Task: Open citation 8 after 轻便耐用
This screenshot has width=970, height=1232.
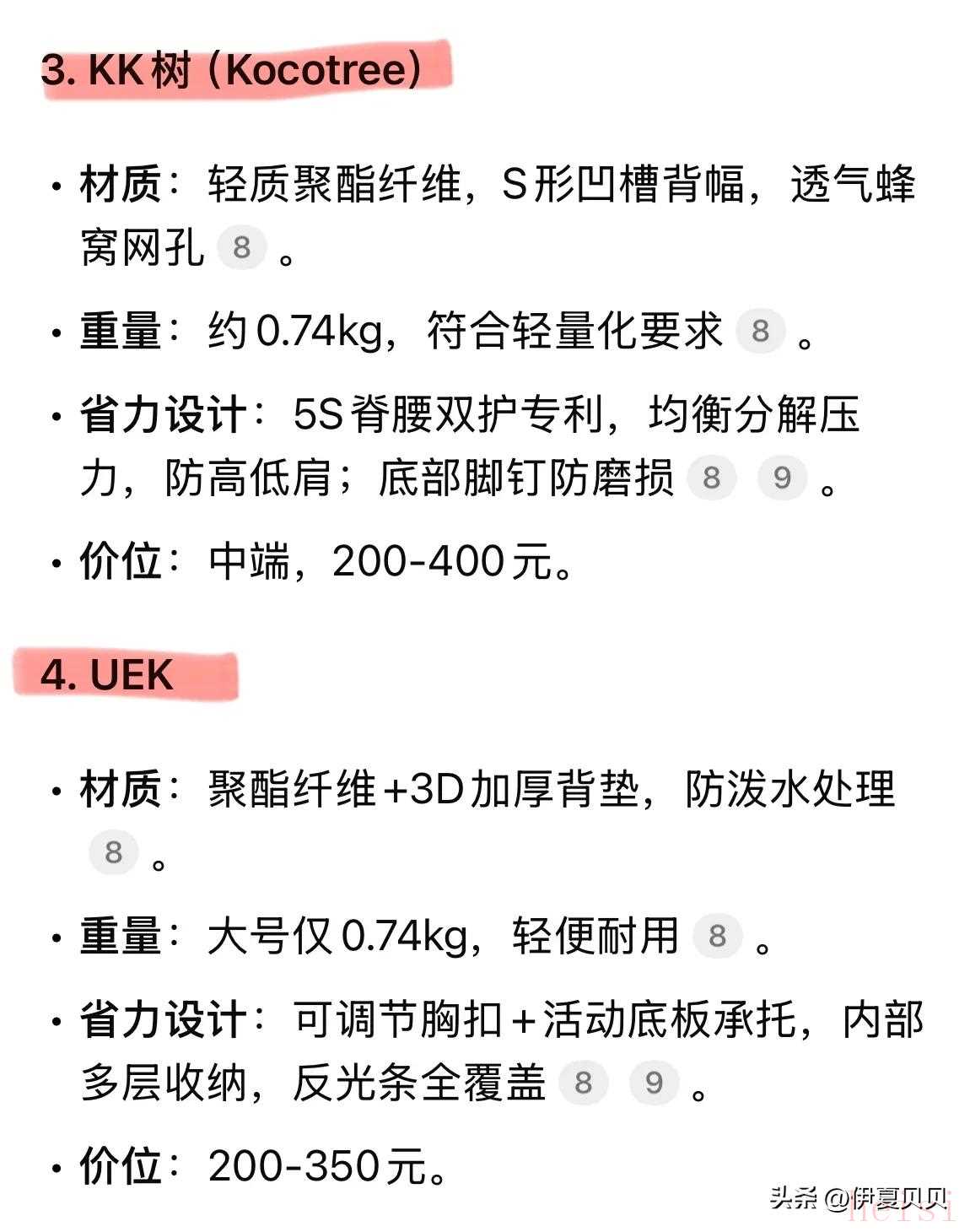Action: tap(718, 935)
